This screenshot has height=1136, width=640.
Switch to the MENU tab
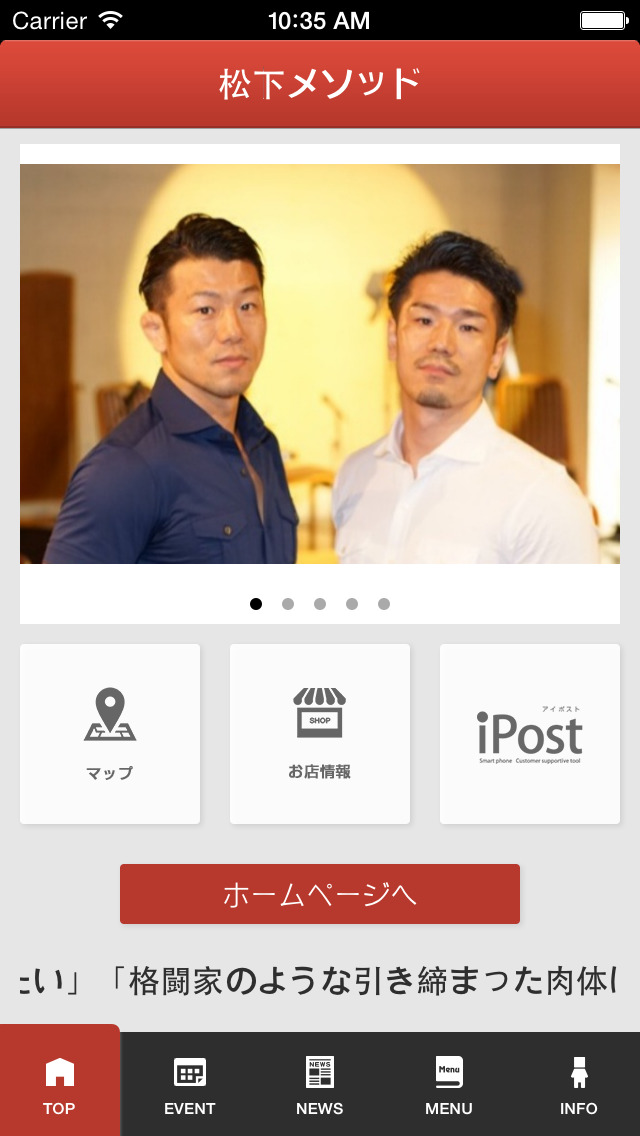[449, 1085]
